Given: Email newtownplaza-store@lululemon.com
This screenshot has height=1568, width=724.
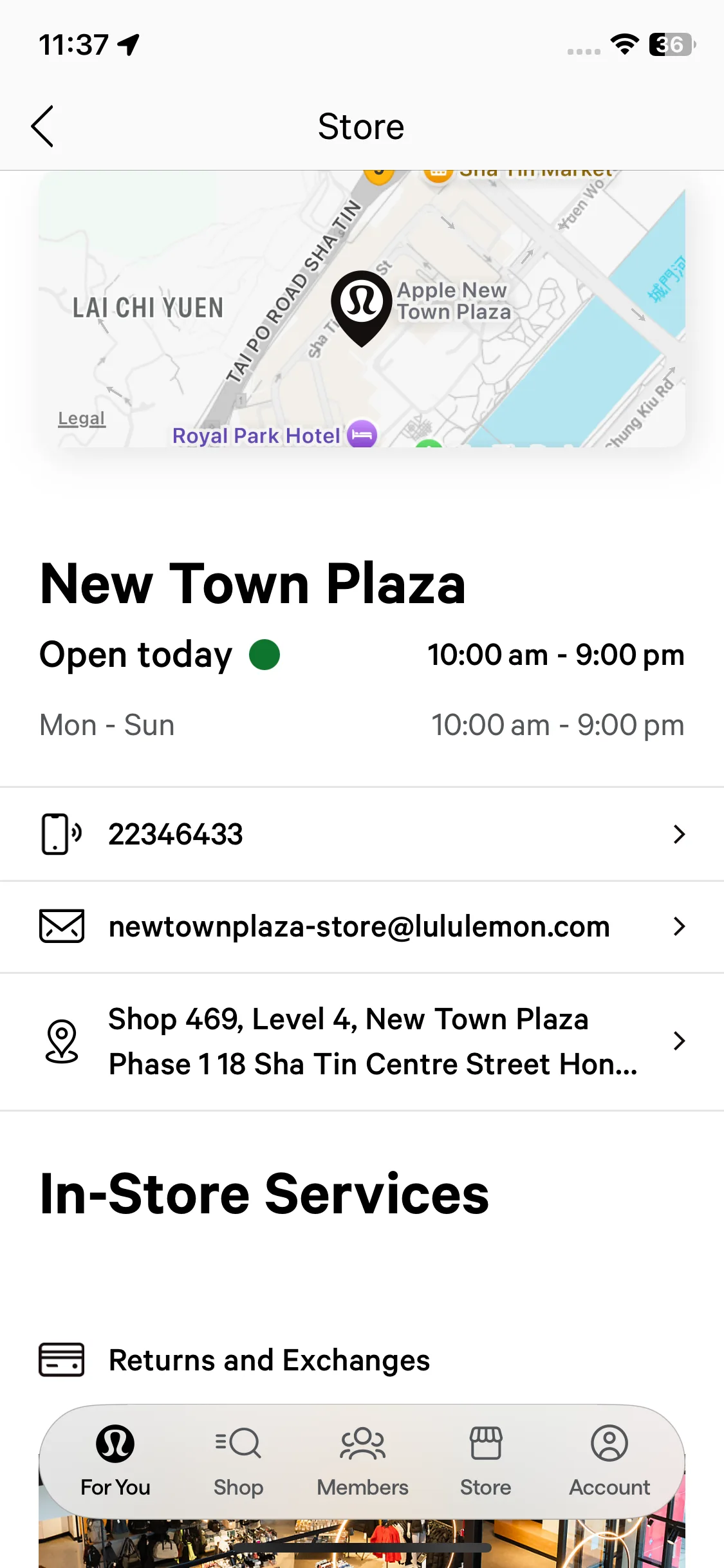Looking at the screenshot, I should click(362, 927).
